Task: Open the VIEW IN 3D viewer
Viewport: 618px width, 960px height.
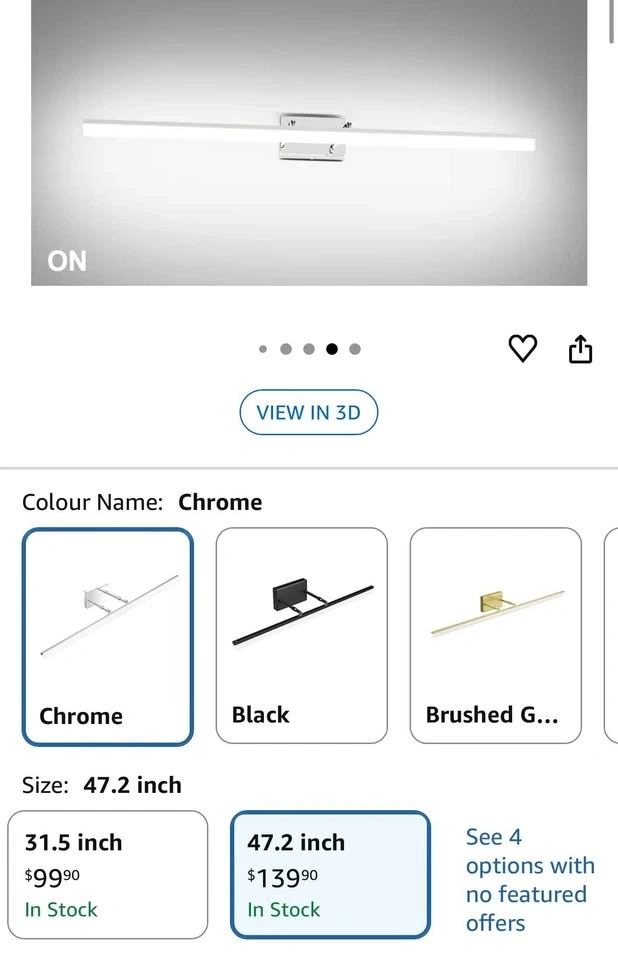Action: (308, 413)
